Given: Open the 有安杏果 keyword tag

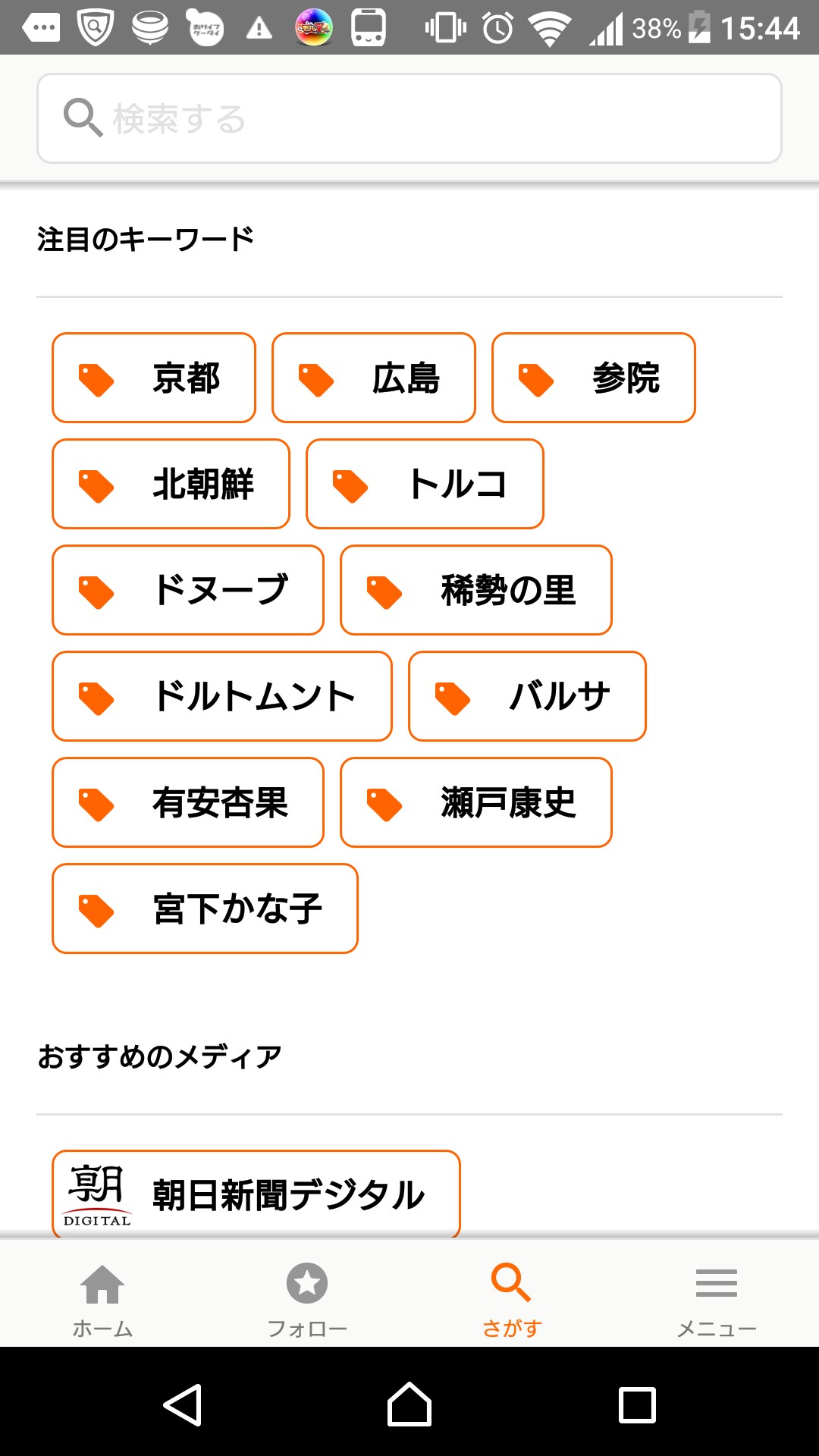Looking at the screenshot, I should [188, 802].
